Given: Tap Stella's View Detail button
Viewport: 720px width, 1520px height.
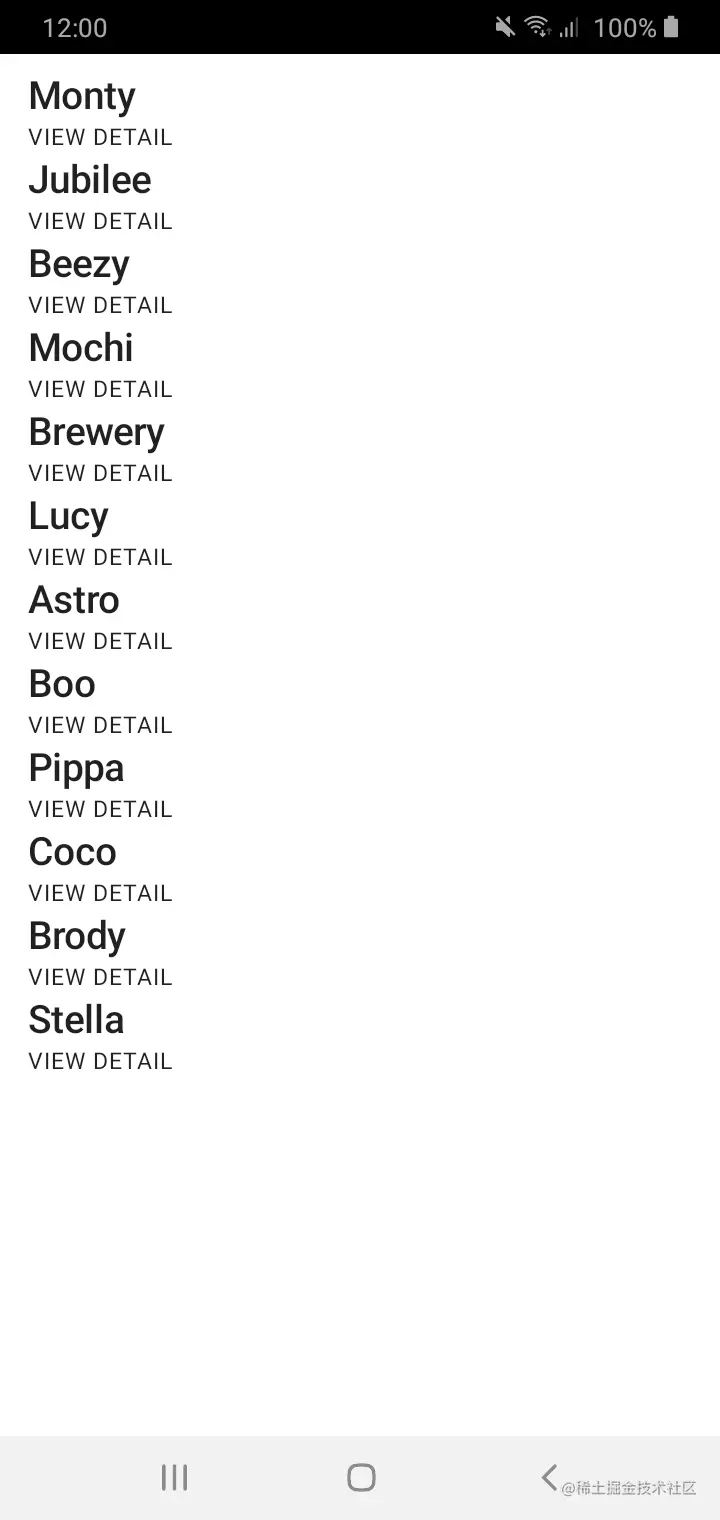Looking at the screenshot, I should pyautogui.click(x=100, y=1061).
